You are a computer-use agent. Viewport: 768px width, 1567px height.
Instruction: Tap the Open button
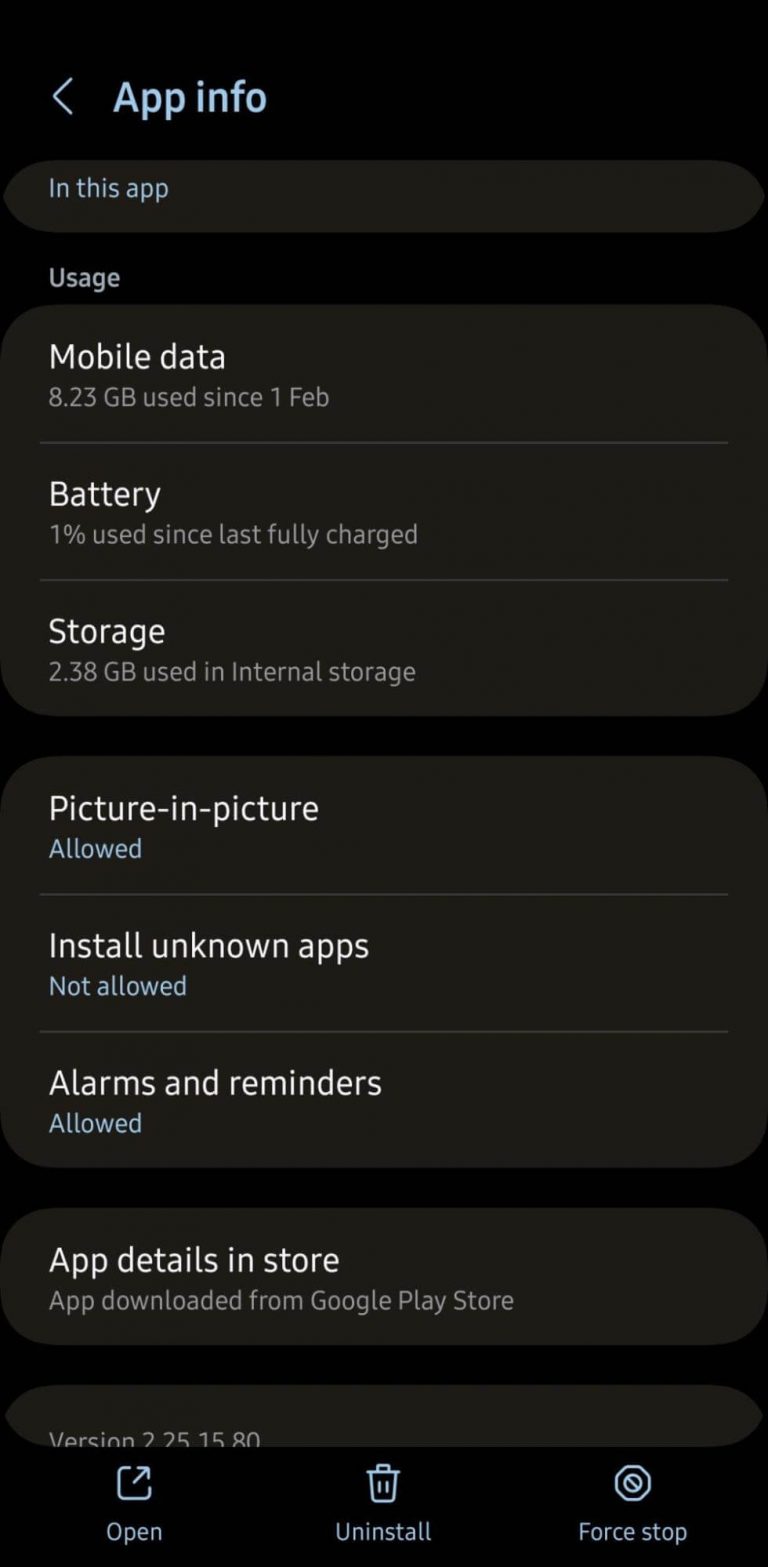(x=134, y=1504)
